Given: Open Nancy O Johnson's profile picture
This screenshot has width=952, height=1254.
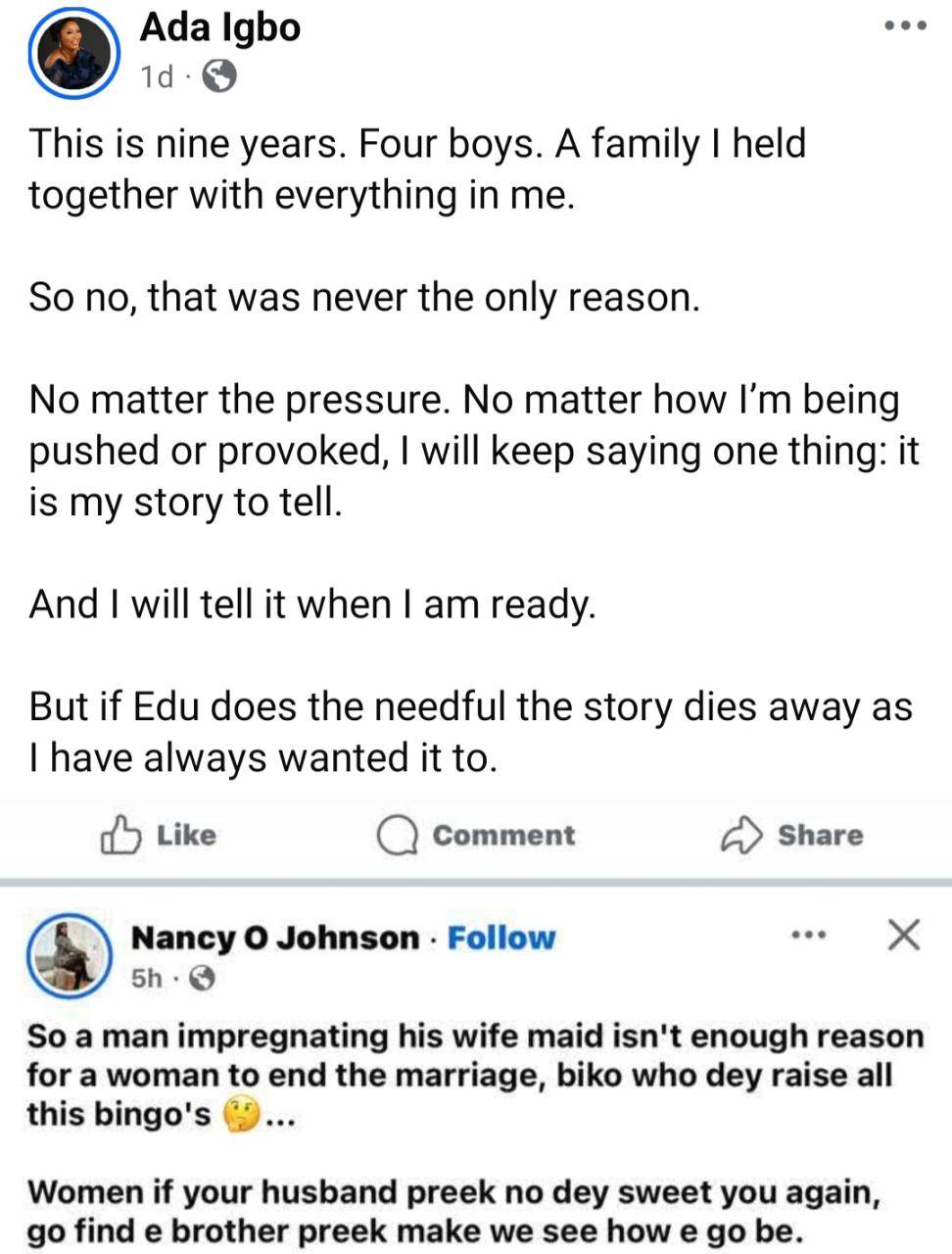Looking at the screenshot, I should click(68, 955).
